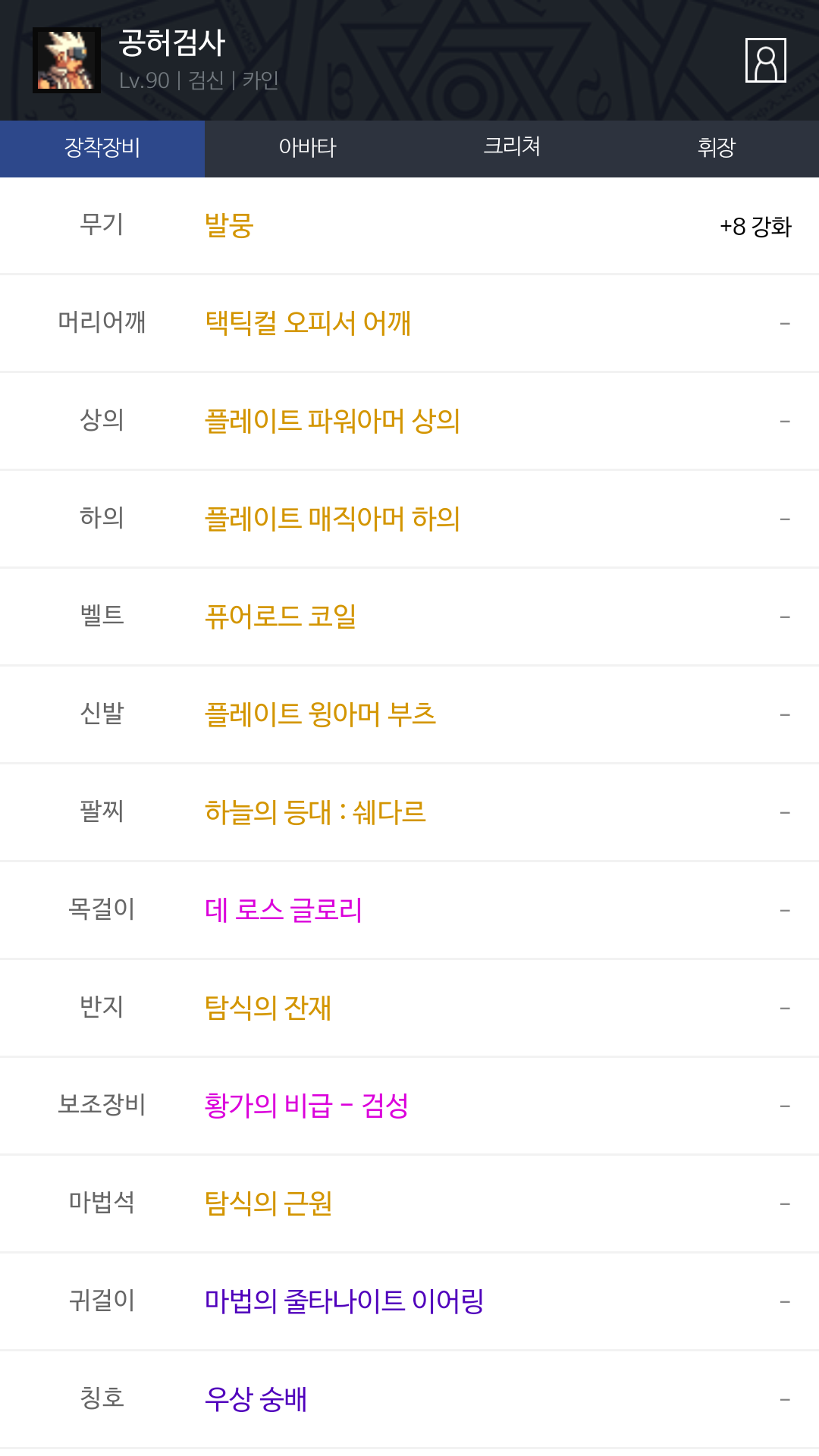Open weapon item 발뭉
819x1456 pixels.
(x=229, y=226)
